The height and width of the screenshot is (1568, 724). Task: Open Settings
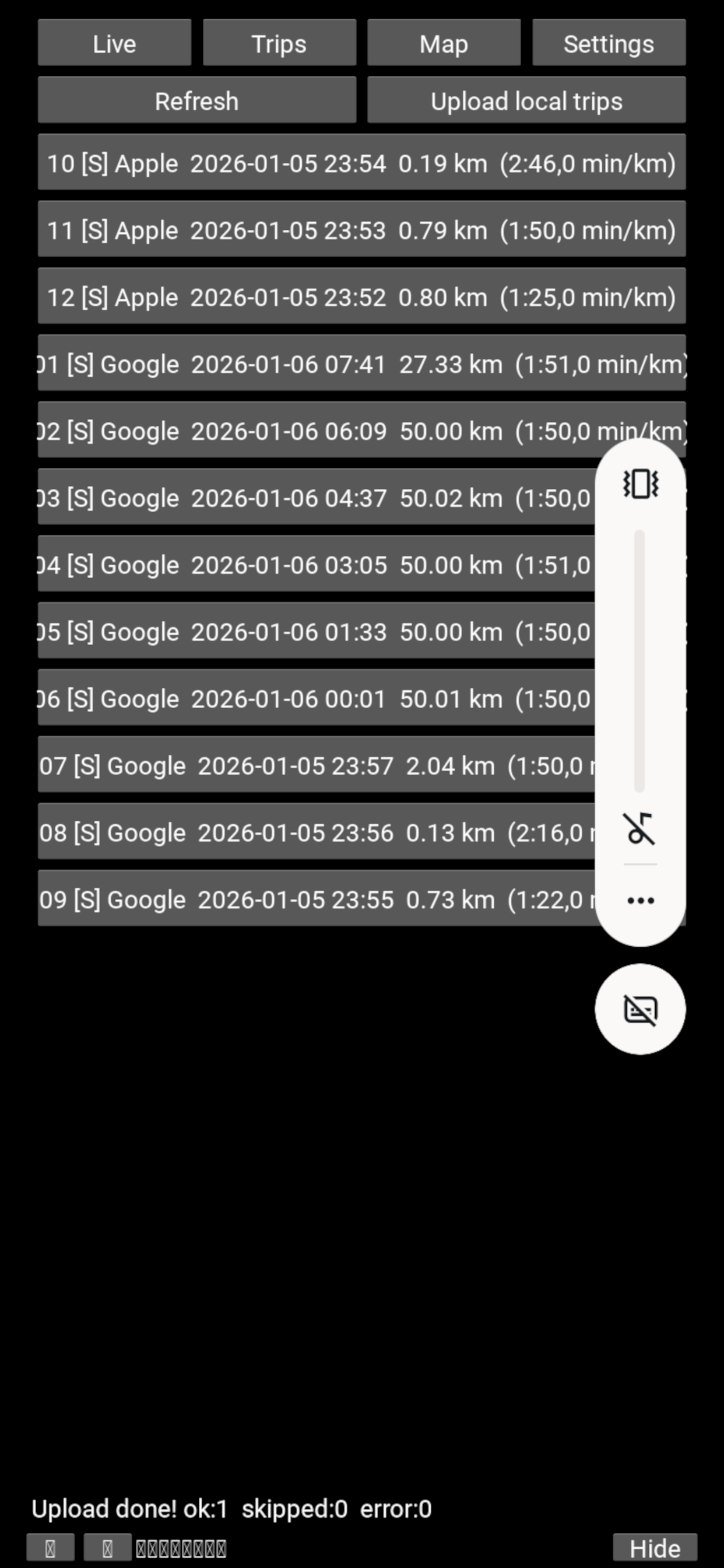[x=609, y=43]
